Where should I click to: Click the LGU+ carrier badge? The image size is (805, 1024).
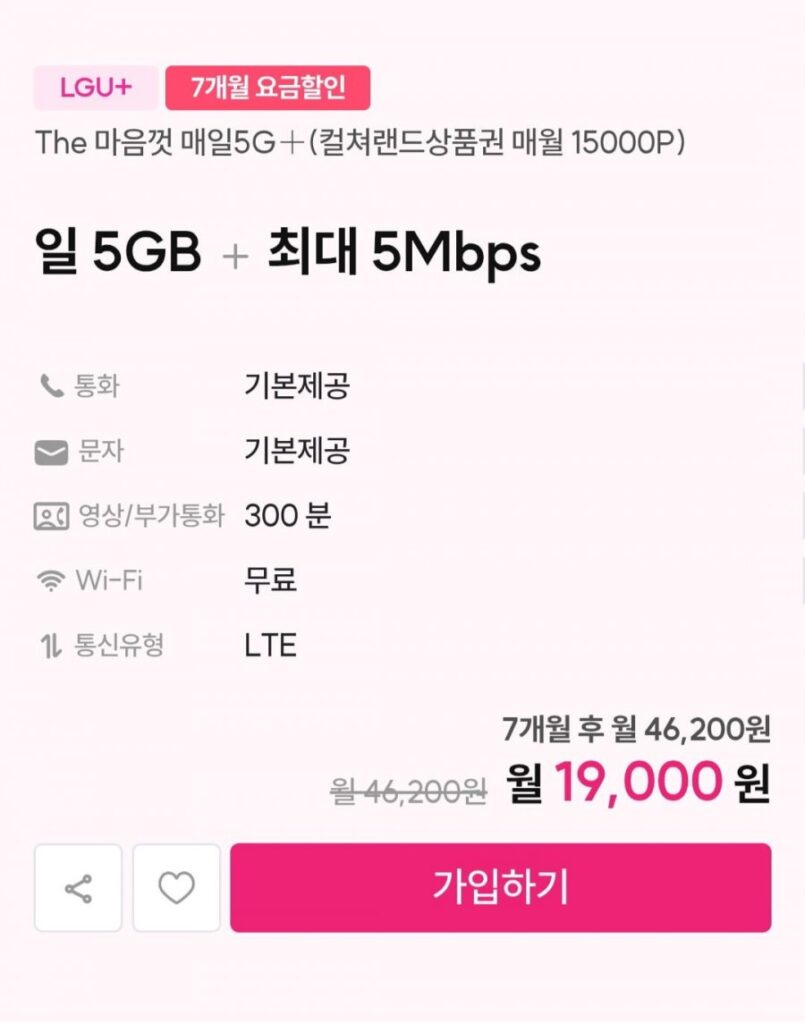[94, 87]
